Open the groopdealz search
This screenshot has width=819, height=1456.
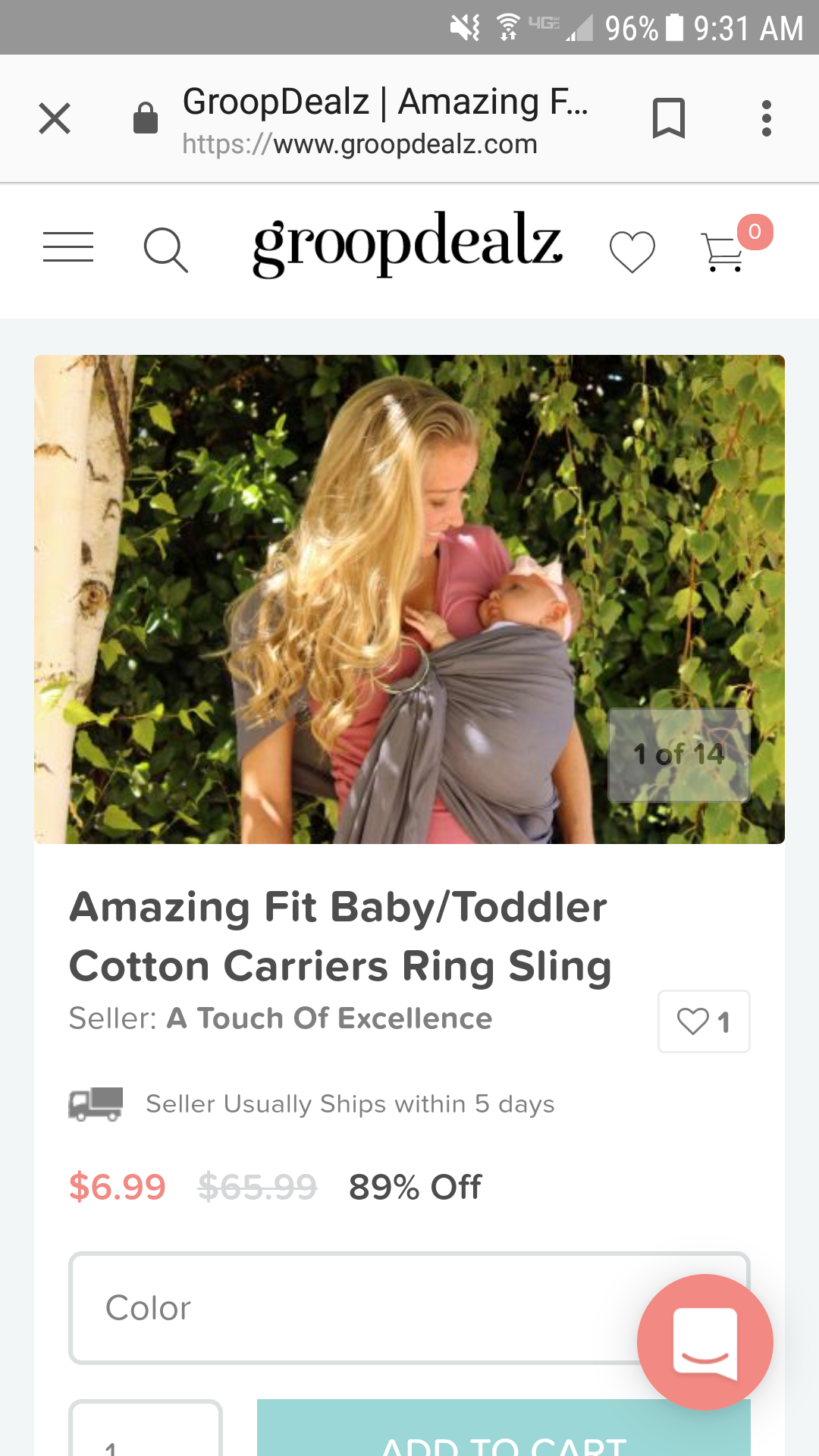tap(165, 249)
